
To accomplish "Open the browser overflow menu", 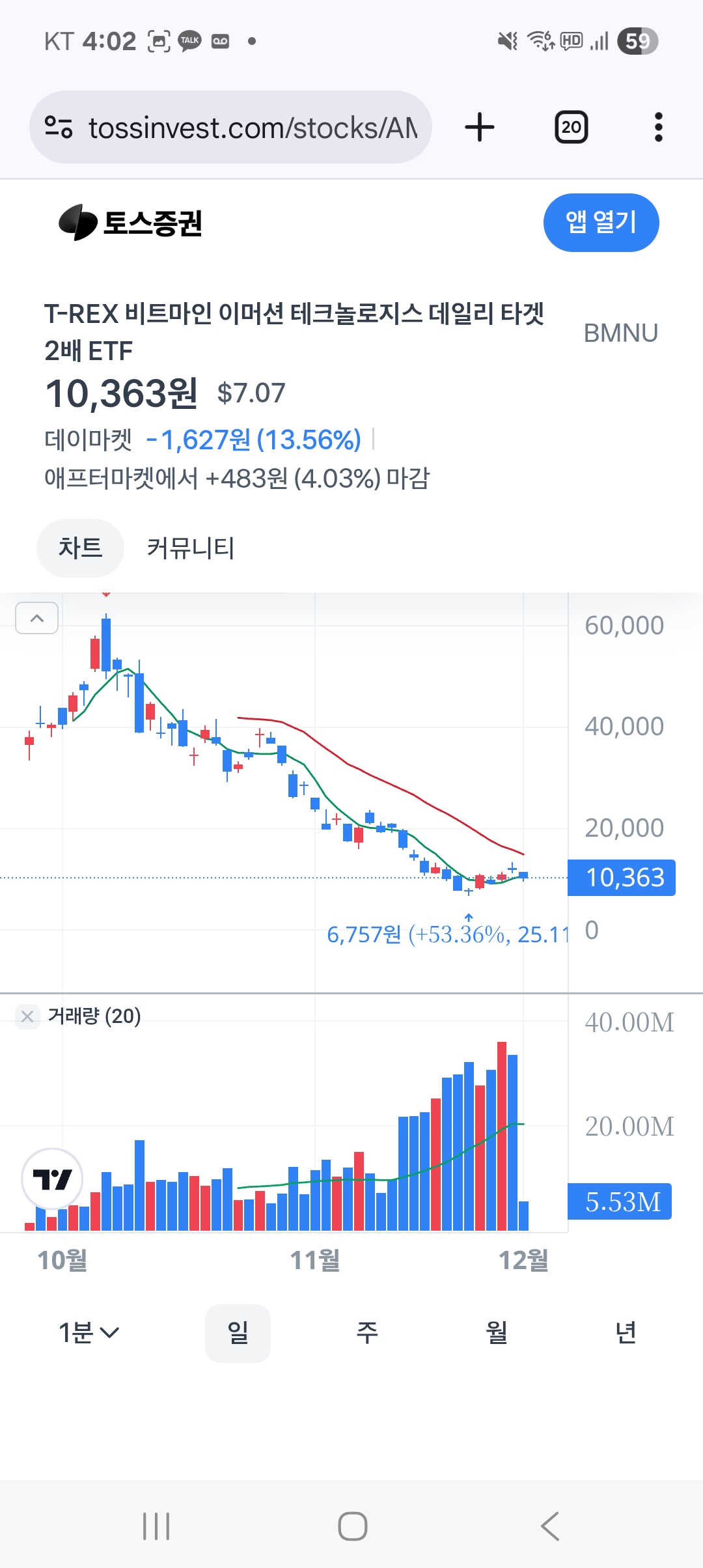I will point(658,127).
